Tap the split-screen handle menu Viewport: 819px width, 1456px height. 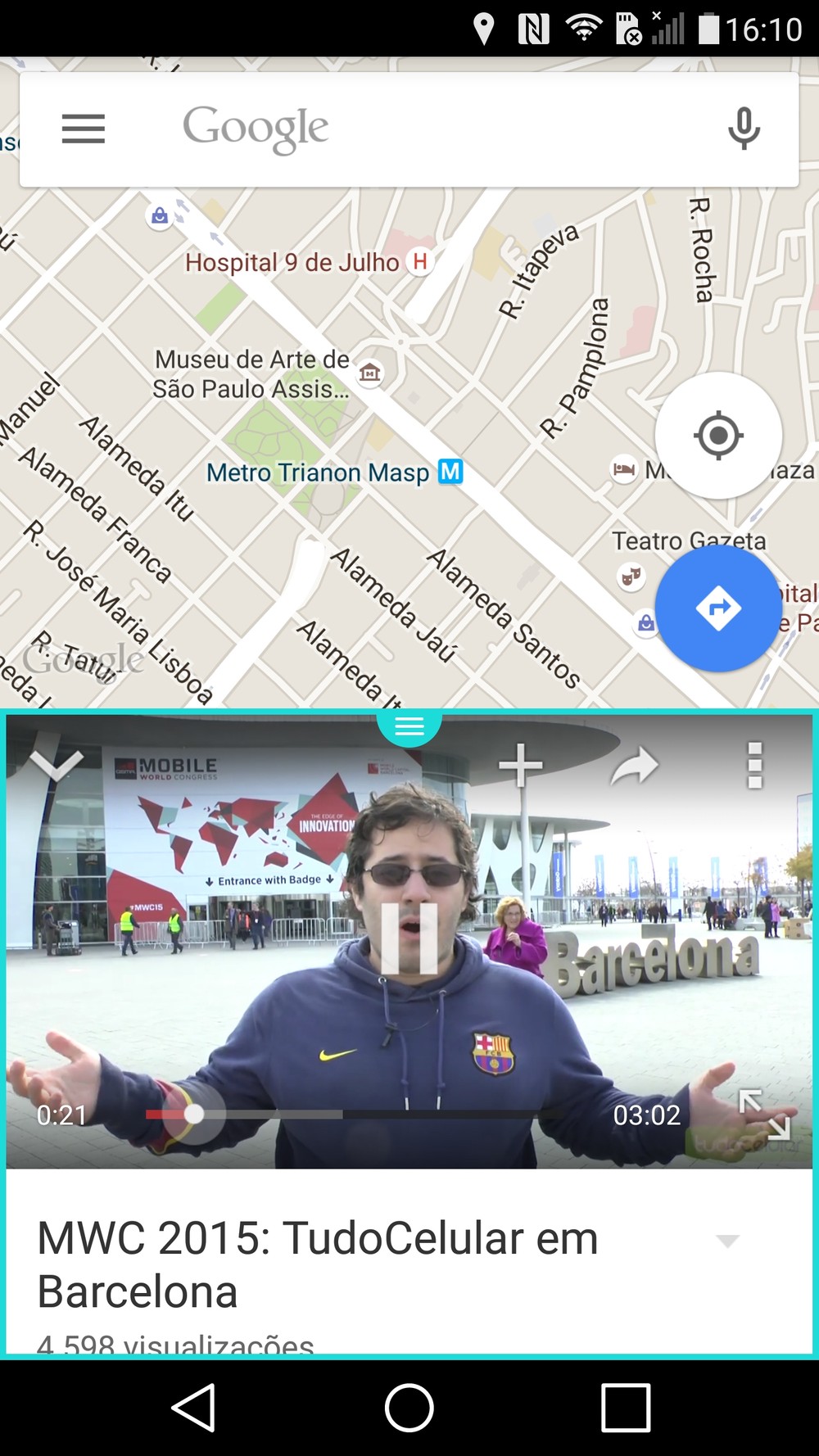pos(409,726)
